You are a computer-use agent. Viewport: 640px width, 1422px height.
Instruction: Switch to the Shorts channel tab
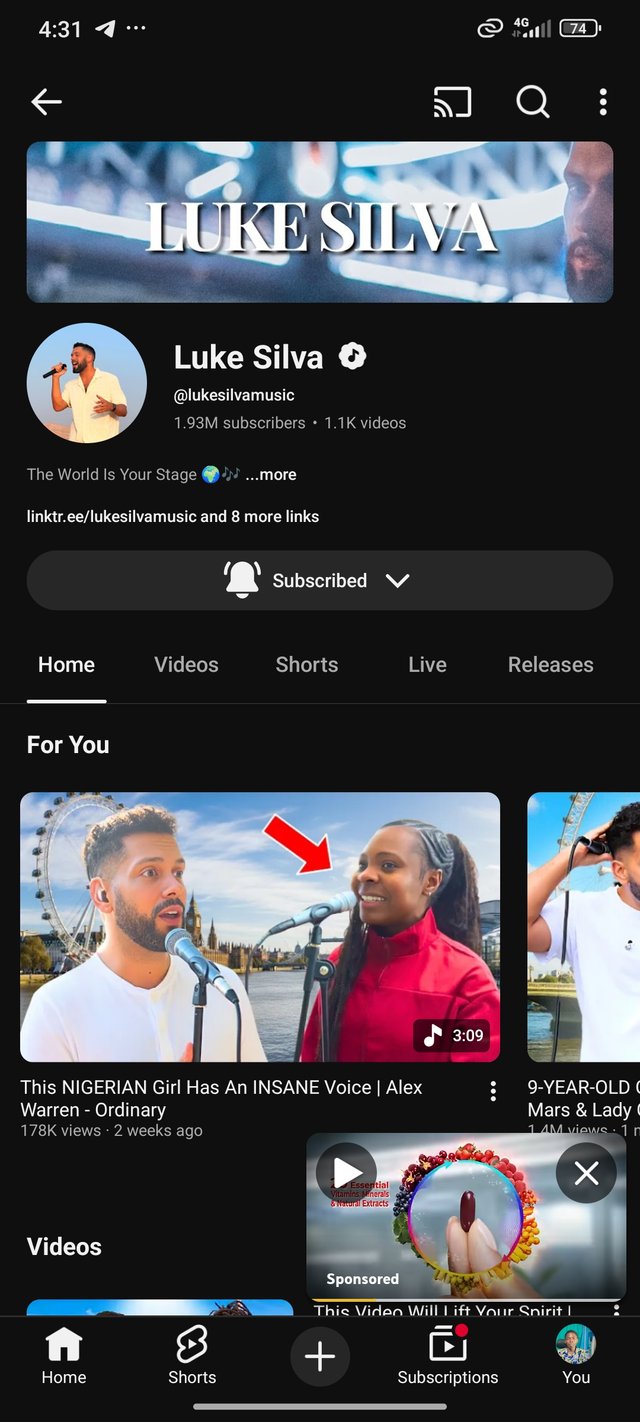[x=307, y=665]
